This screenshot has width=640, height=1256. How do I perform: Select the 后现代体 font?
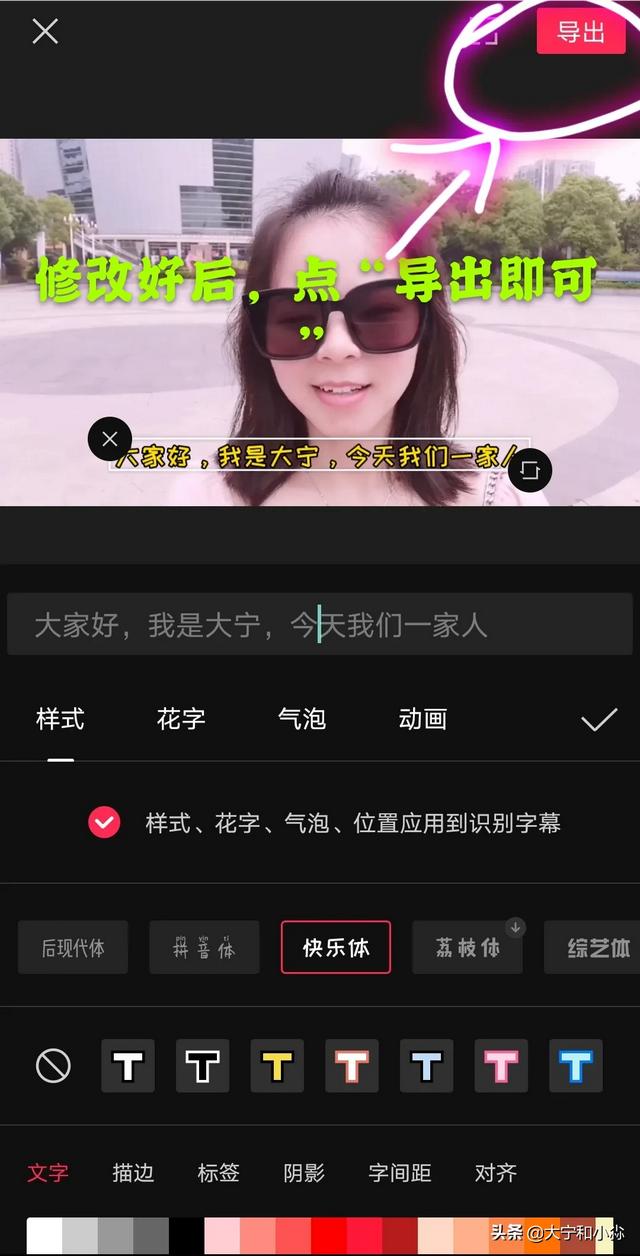point(73,947)
